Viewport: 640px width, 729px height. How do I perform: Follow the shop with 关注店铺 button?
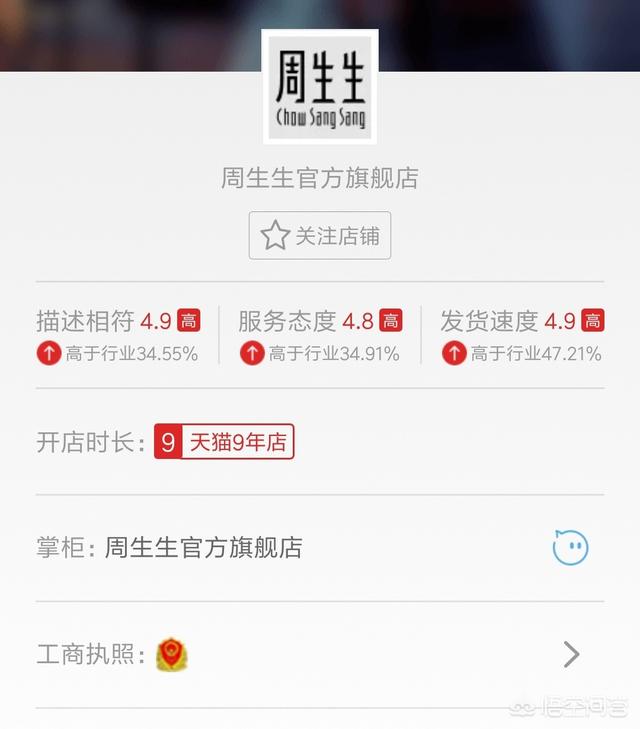(x=320, y=236)
